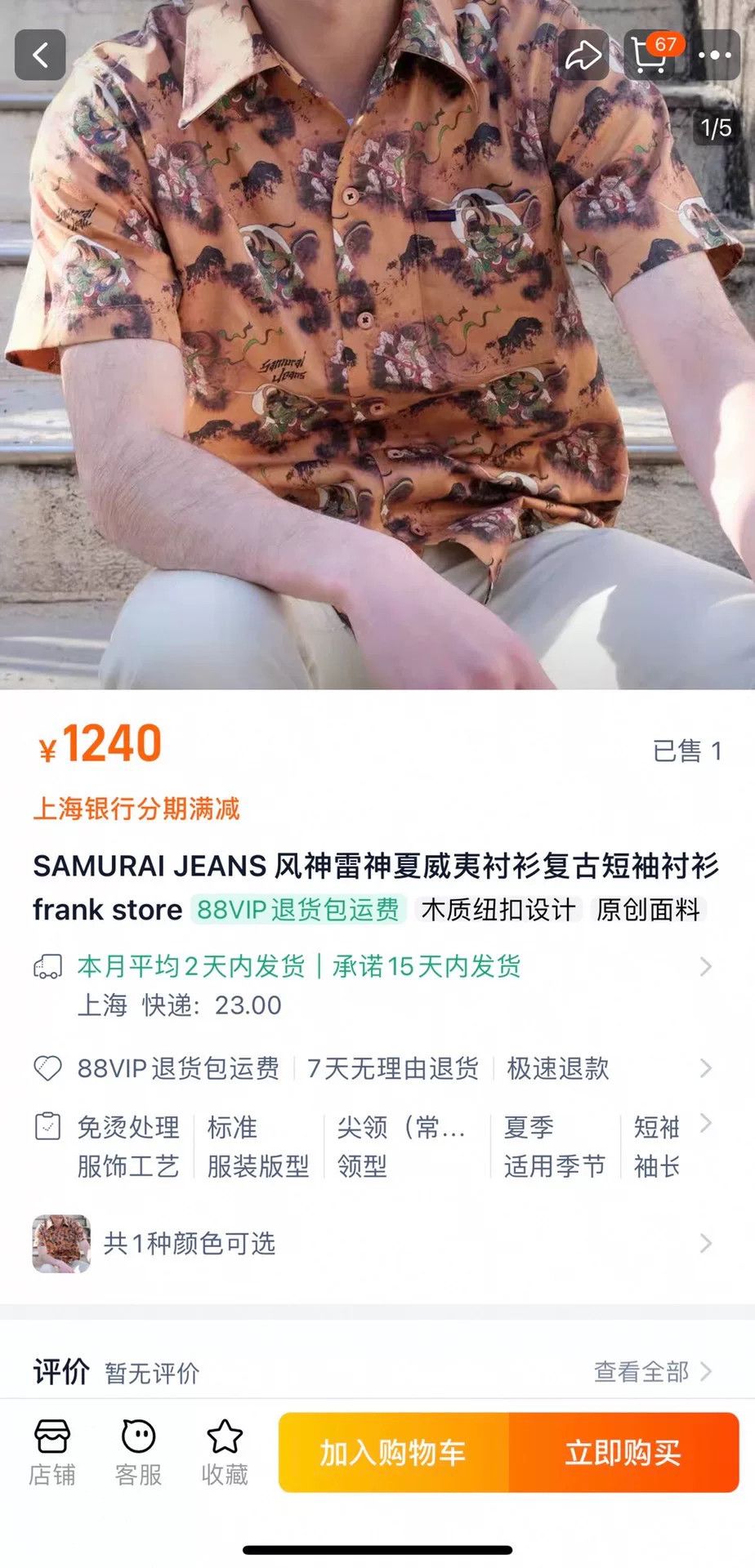Tap 立即购买 to buy now
The width and height of the screenshot is (755, 1568).
tap(624, 1453)
